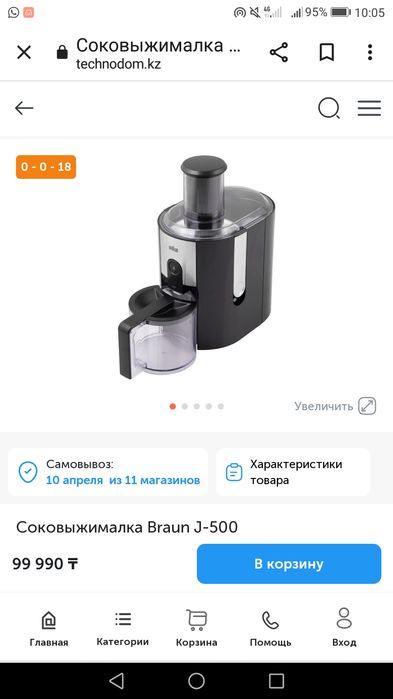Share this product page
The image size is (393, 699).
(279, 53)
